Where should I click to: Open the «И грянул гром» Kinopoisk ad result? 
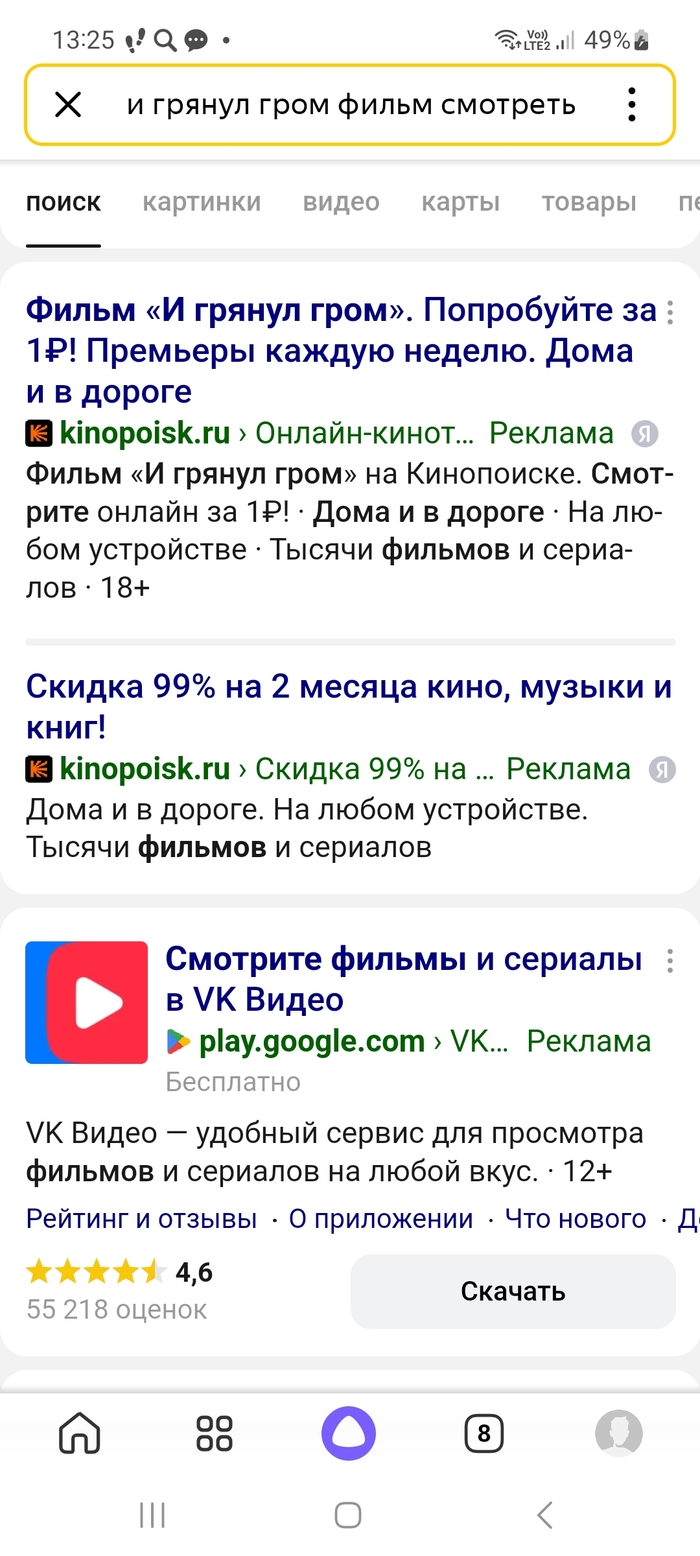[330, 350]
